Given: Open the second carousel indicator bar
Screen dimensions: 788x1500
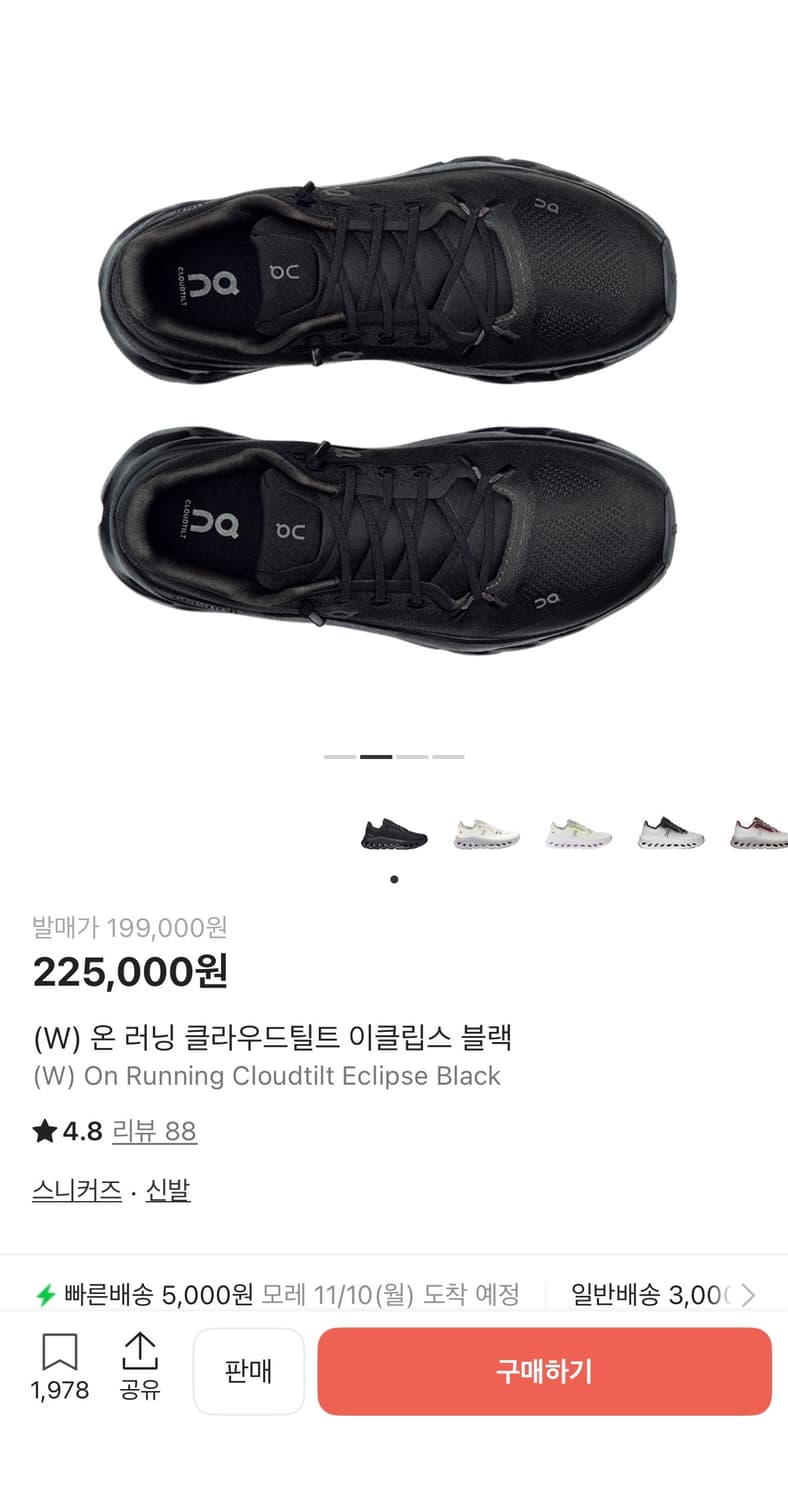Looking at the screenshot, I should (x=374, y=755).
